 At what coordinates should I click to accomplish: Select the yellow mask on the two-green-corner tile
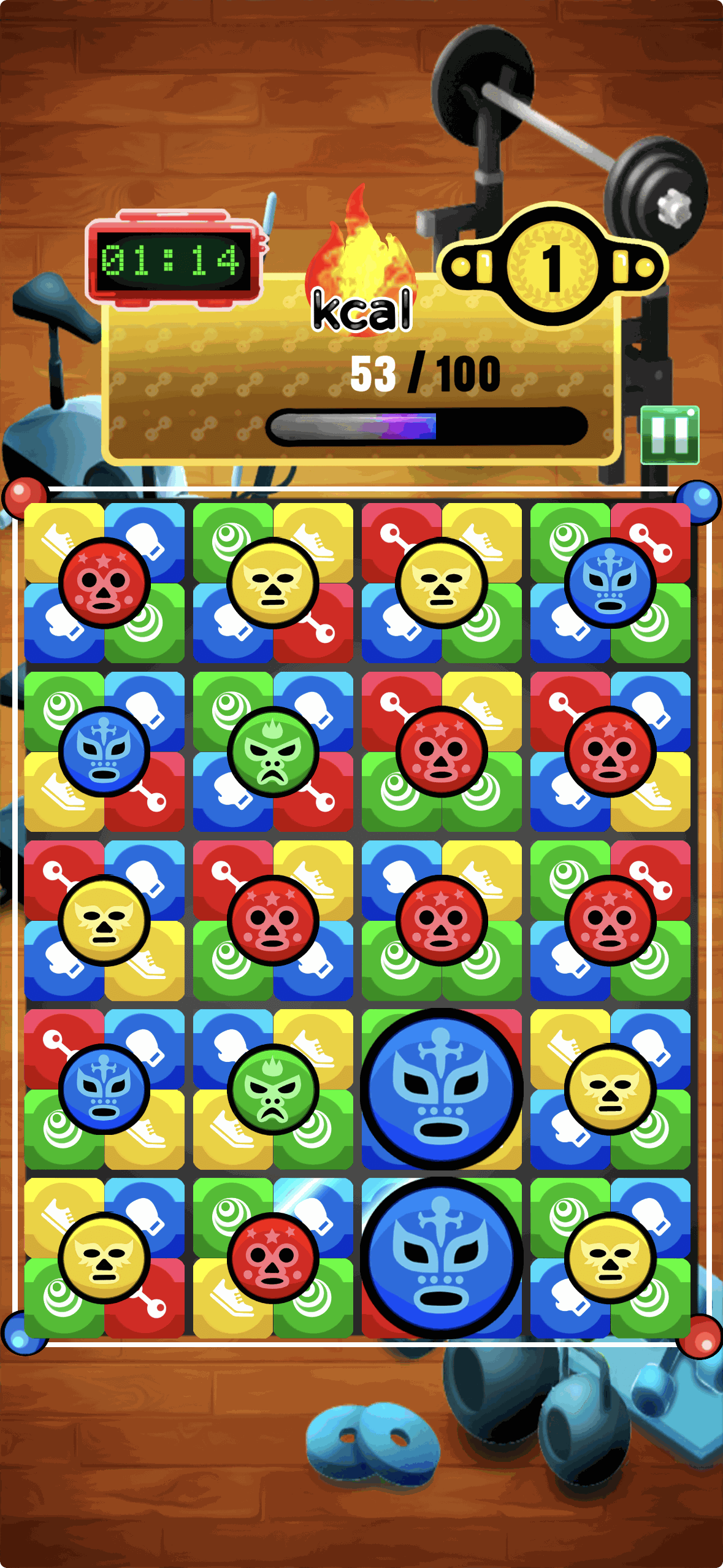[x=610, y=1258]
